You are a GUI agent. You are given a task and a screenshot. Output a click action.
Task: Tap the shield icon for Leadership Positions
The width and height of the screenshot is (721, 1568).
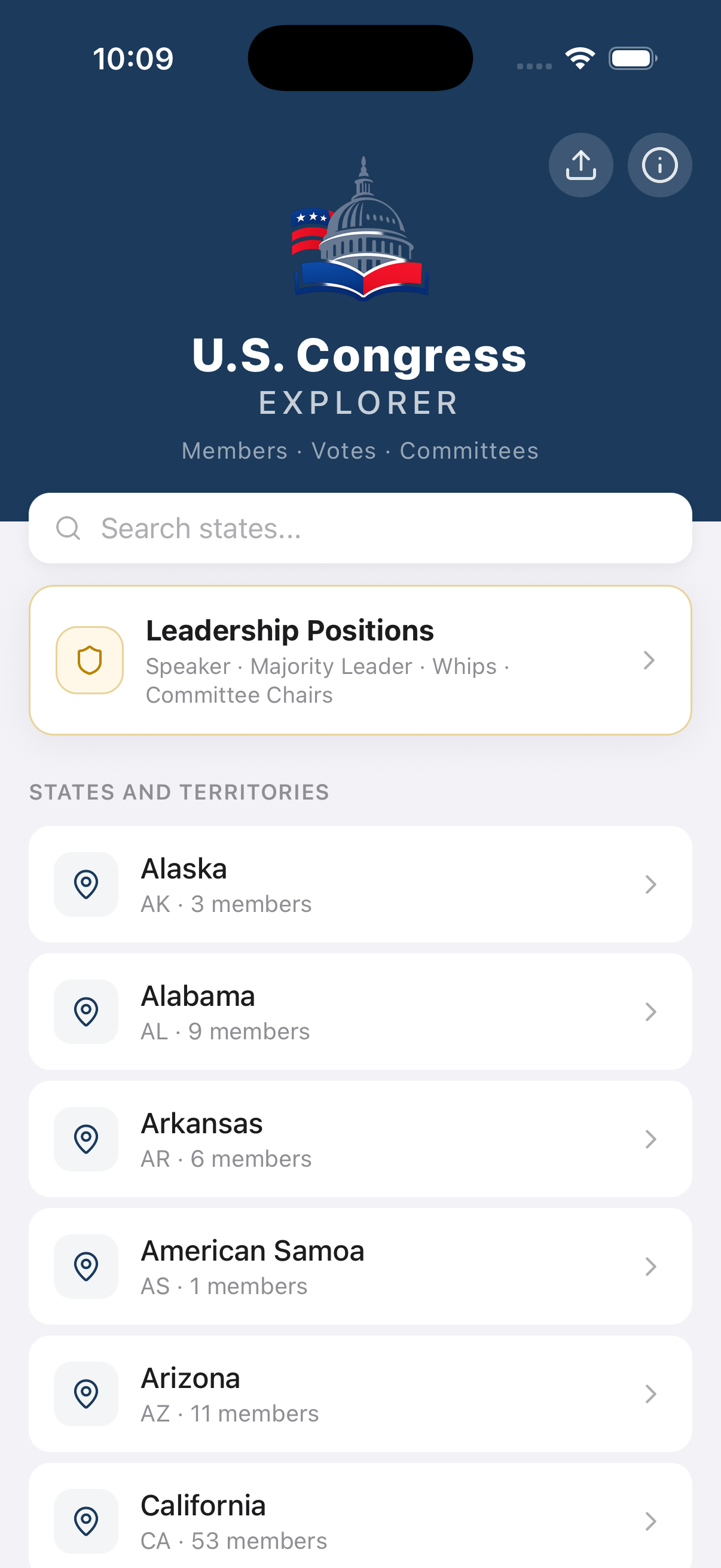(x=89, y=660)
